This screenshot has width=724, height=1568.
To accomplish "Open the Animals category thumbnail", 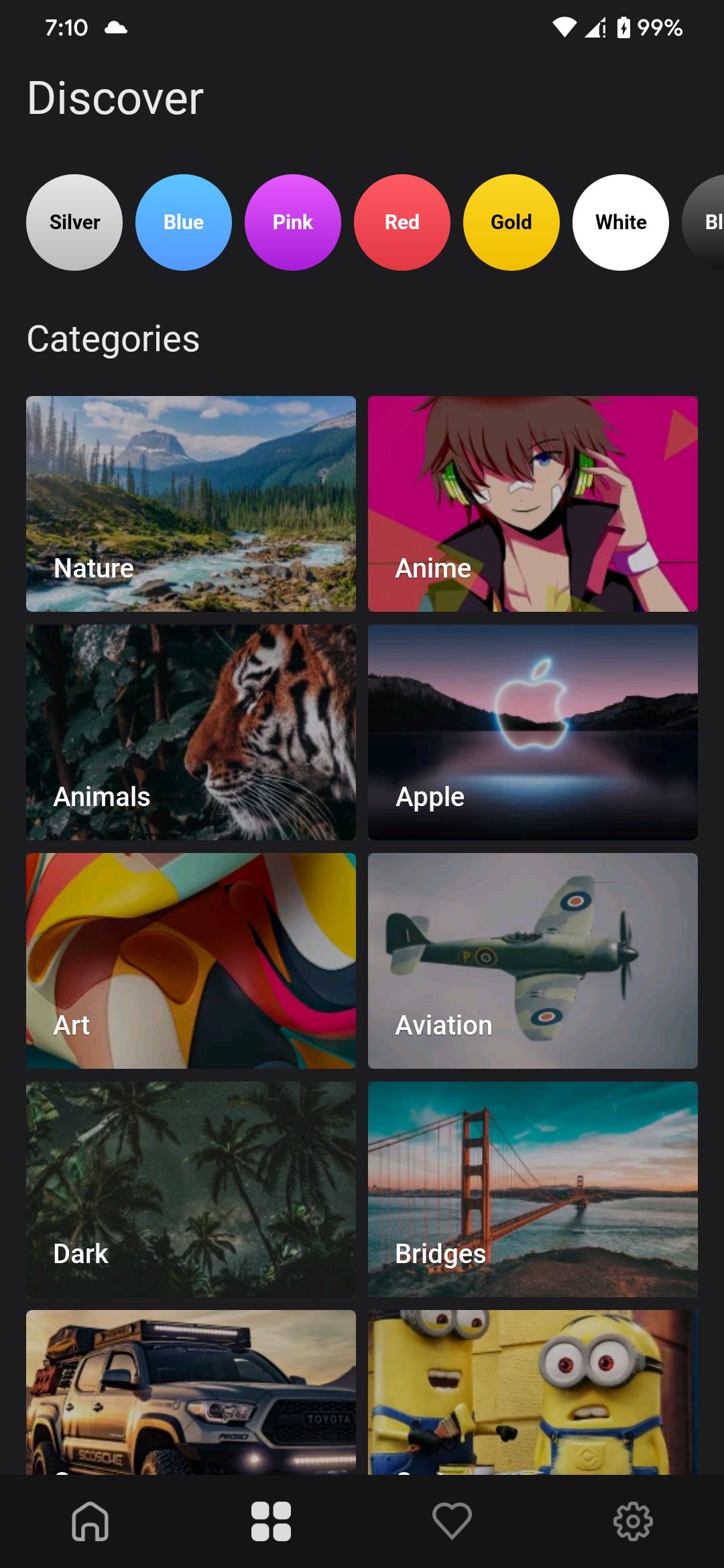I will coord(191,732).
